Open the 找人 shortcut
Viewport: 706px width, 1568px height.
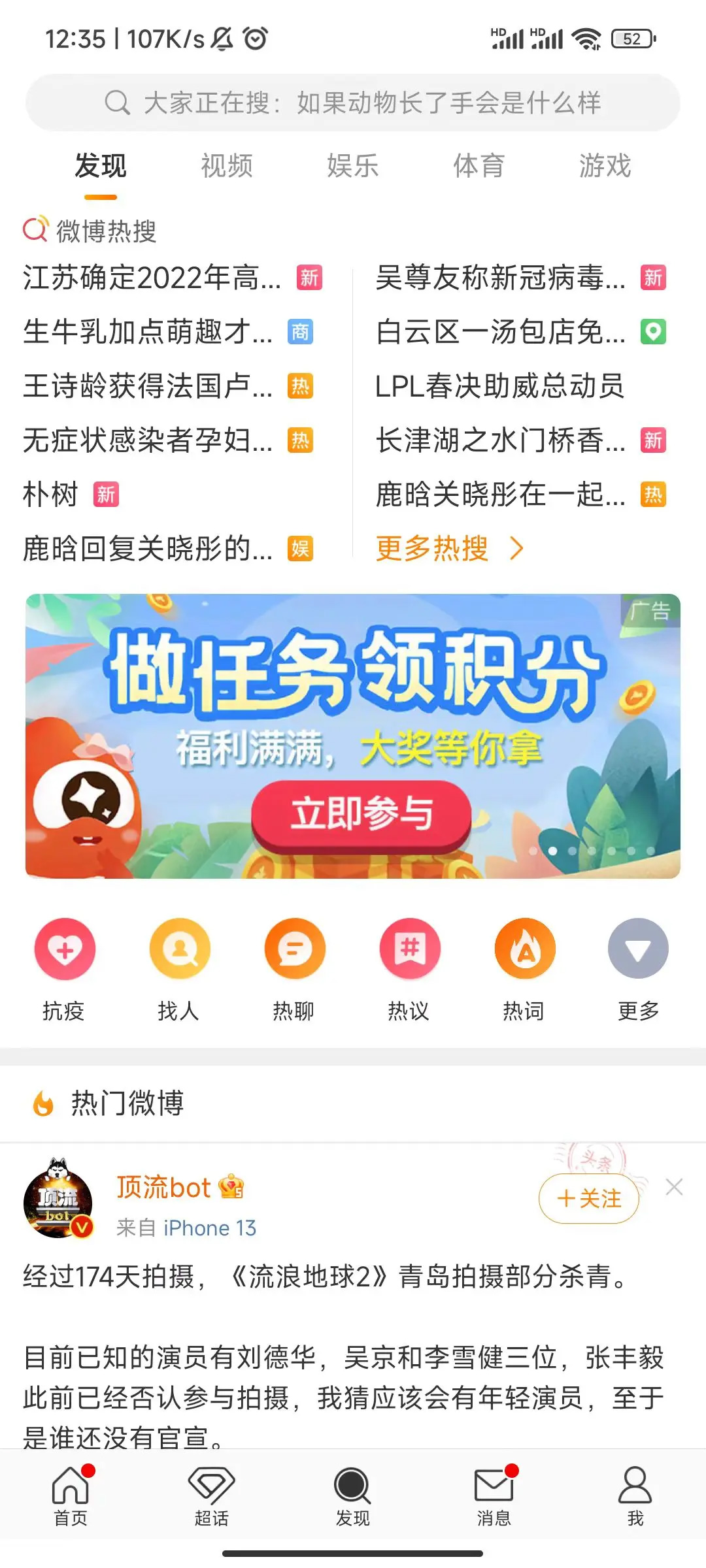click(x=179, y=966)
